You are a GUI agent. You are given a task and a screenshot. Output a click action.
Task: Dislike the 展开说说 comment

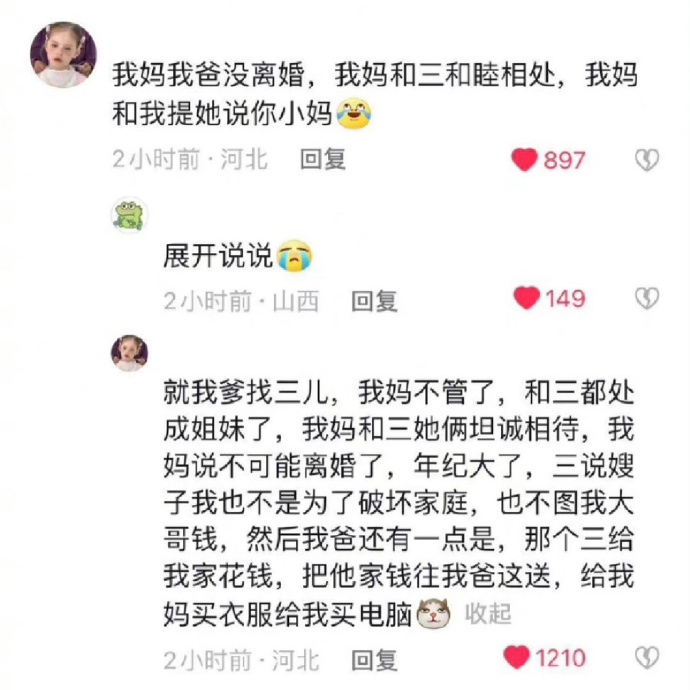coord(647,299)
